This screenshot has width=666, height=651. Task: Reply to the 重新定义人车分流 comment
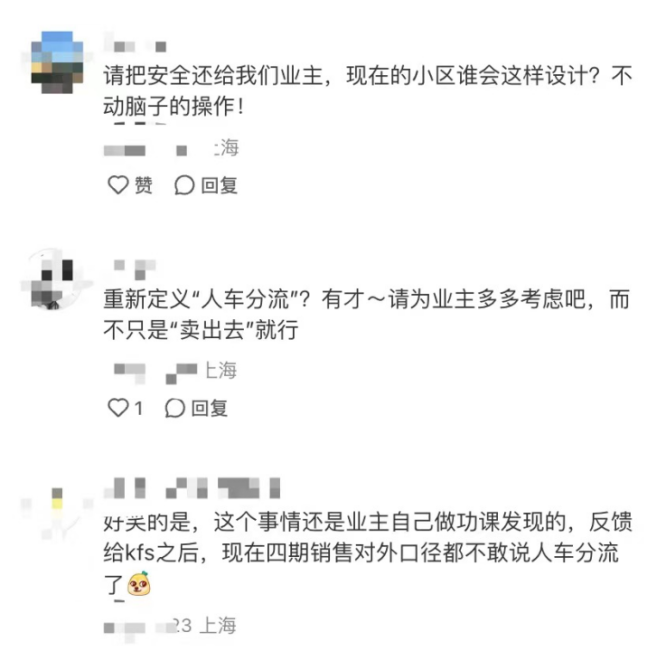pos(196,408)
